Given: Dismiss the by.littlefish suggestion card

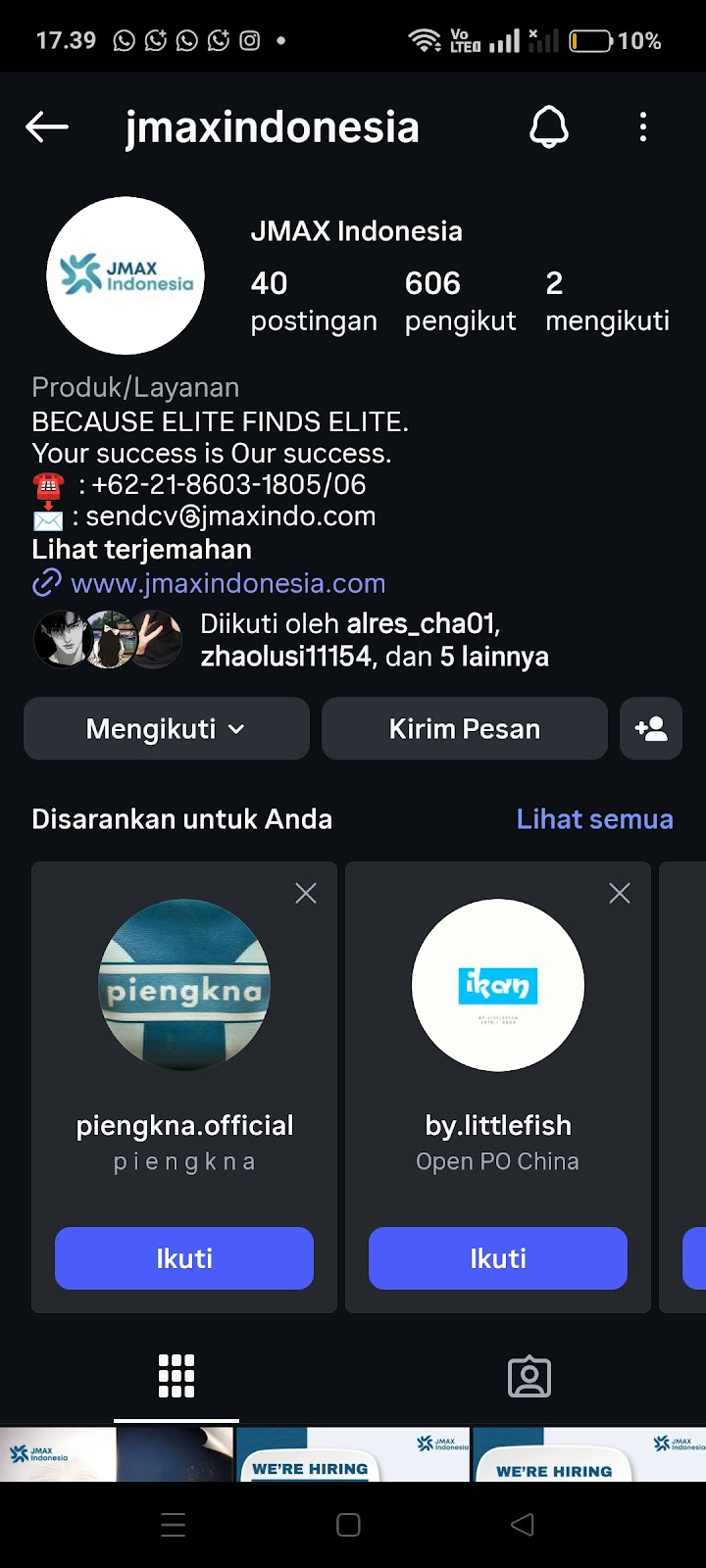Looking at the screenshot, I should (620, 893).
